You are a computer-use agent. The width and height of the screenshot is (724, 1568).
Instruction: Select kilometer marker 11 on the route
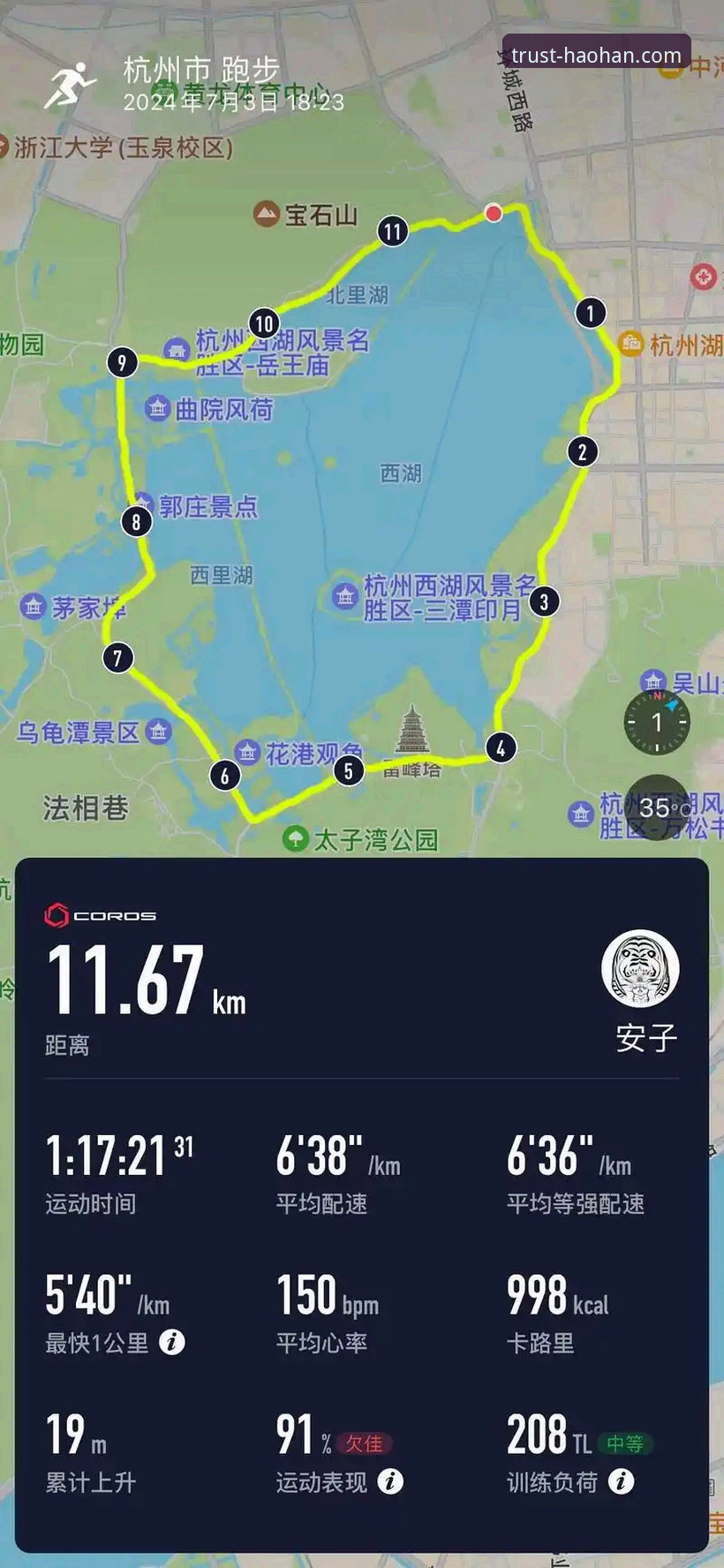click(x=394, y=229)
